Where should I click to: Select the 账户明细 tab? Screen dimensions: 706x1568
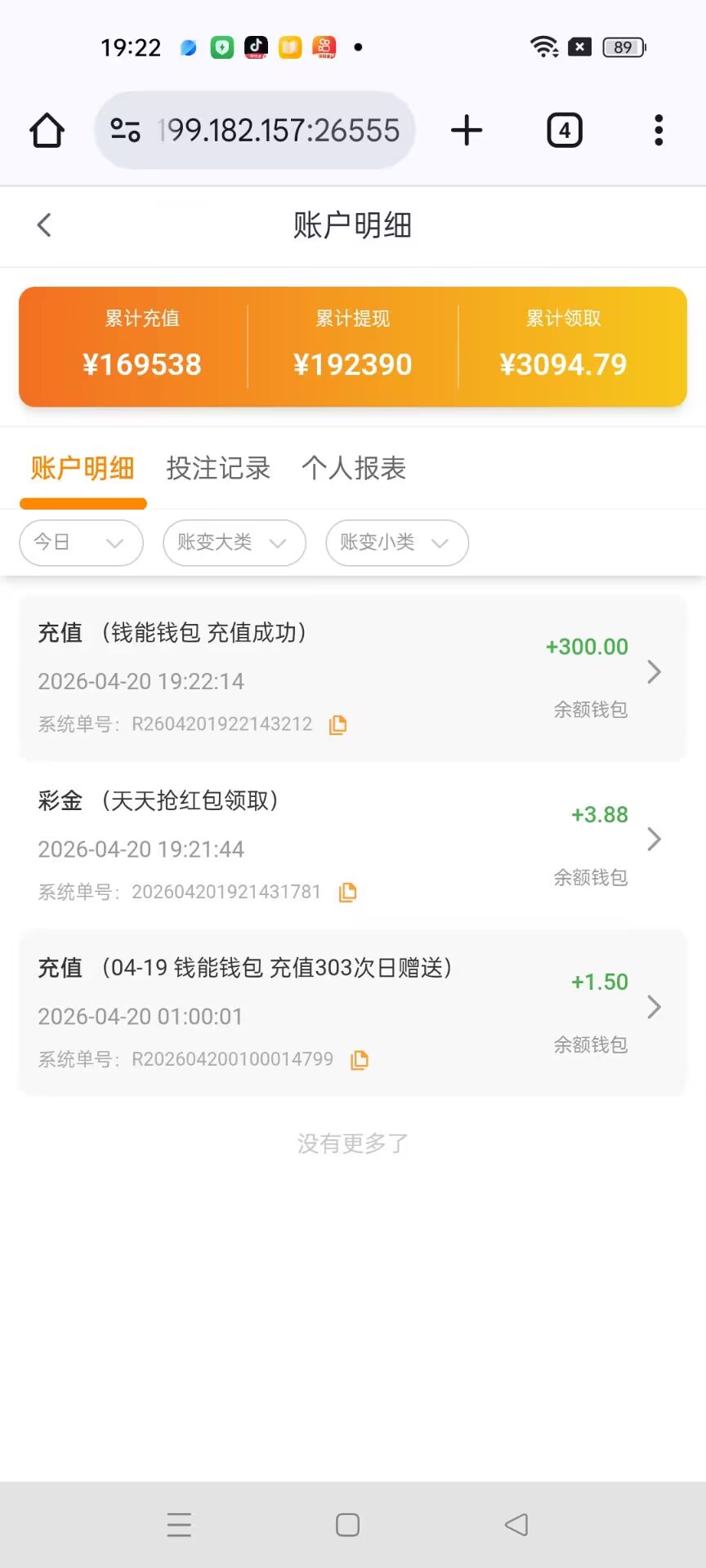click(x=83, y=469)
